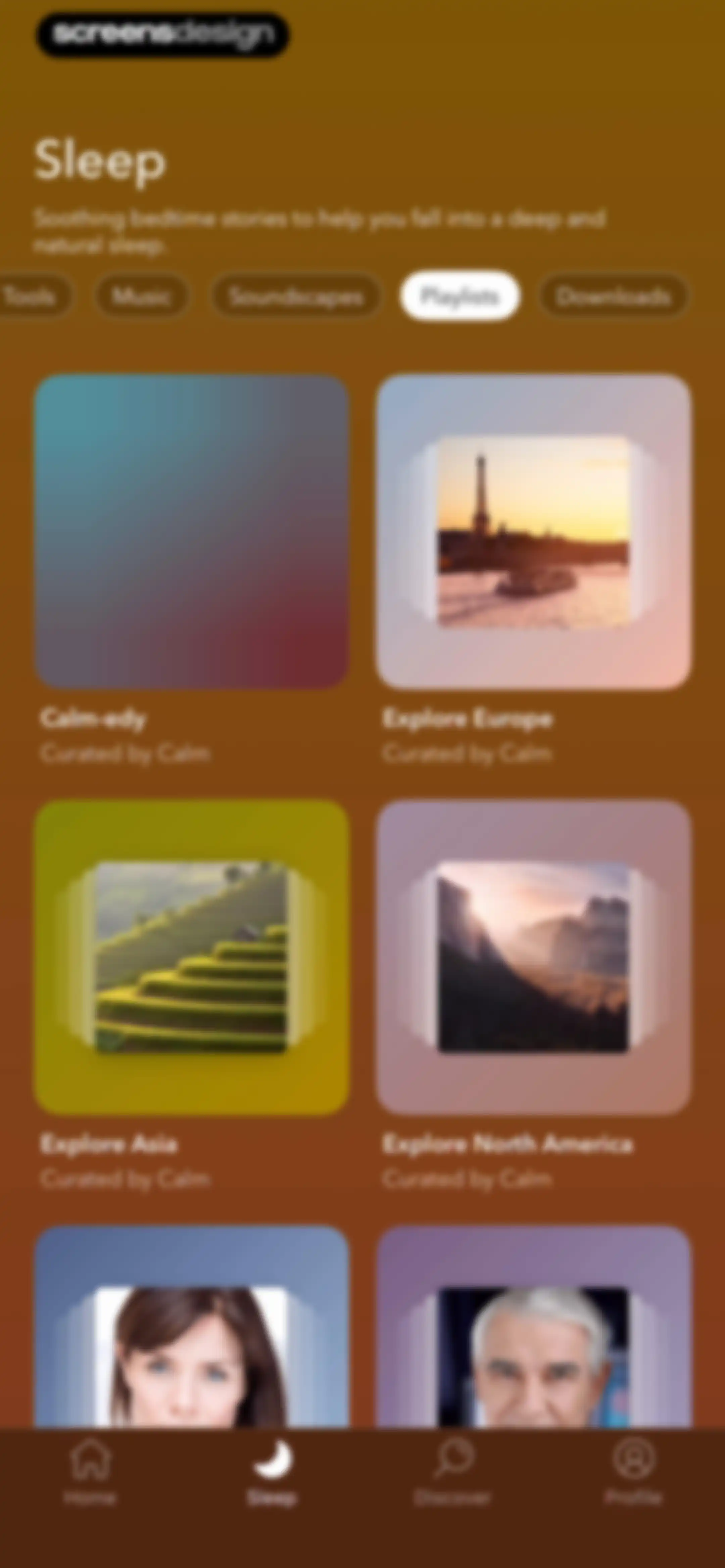The image size is (725, 1568).
Task: Open the Downloads chip
Action: click(x=614, y=296)
